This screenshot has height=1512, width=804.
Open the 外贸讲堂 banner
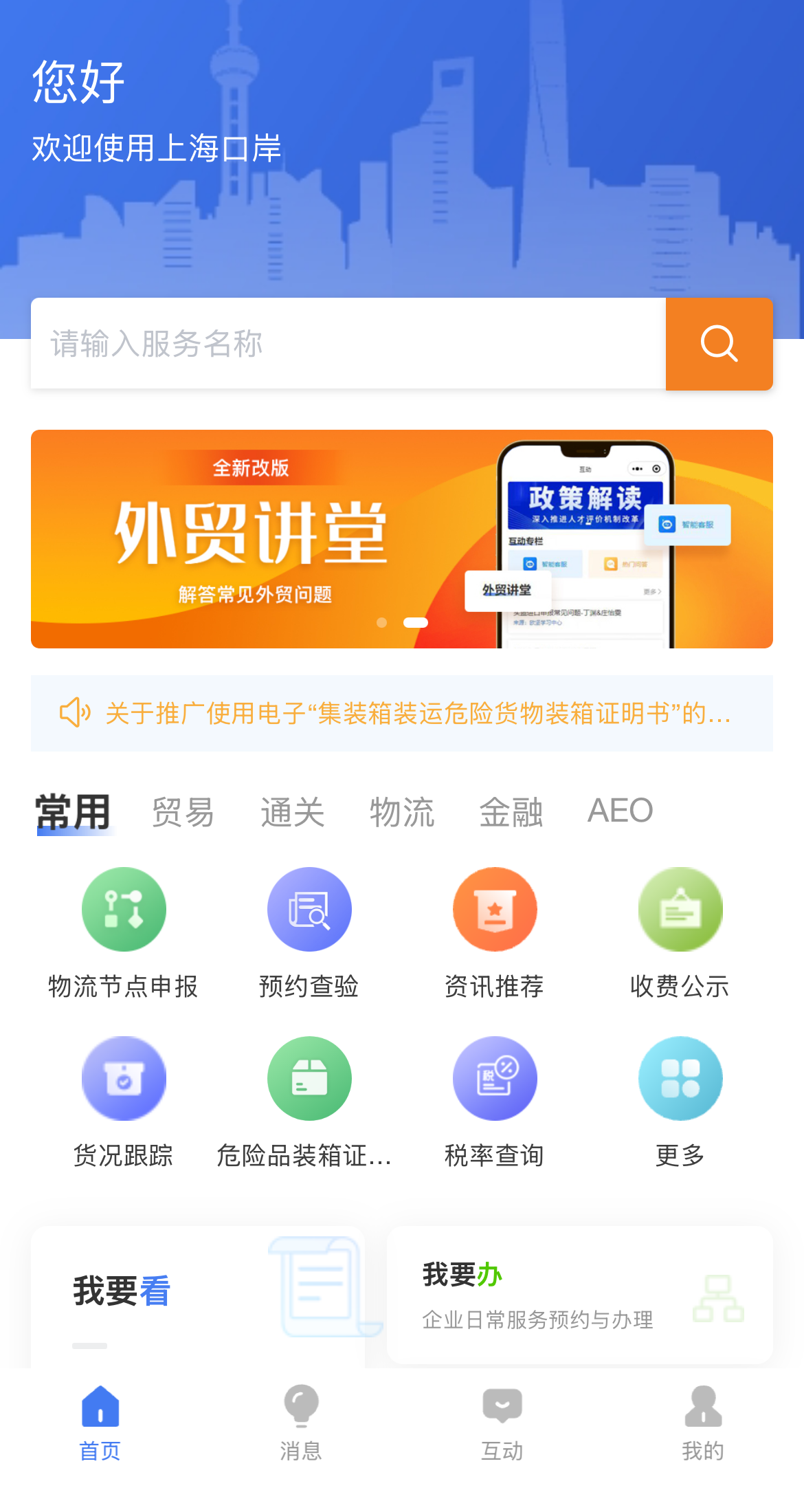pos(401,538)
